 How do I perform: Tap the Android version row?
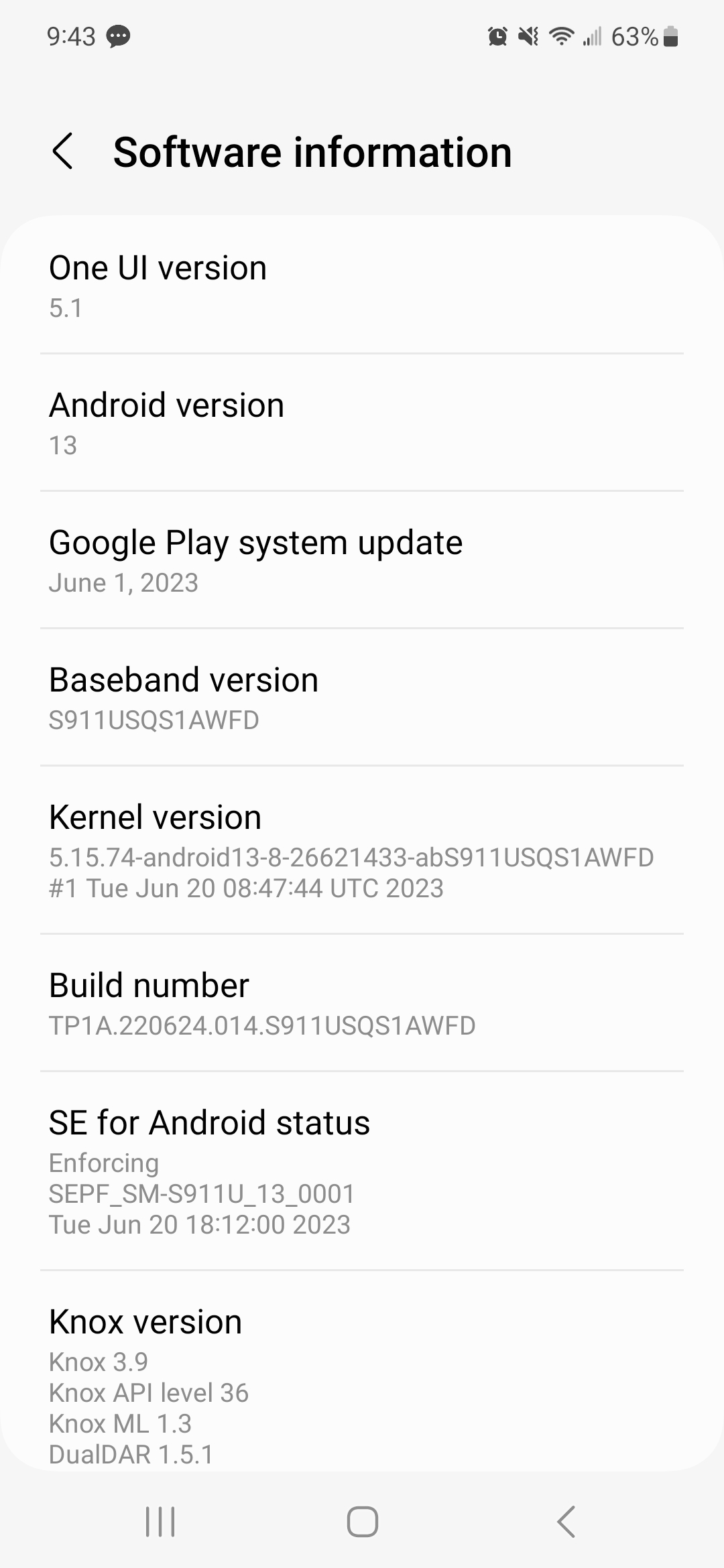tap(362, 423)
